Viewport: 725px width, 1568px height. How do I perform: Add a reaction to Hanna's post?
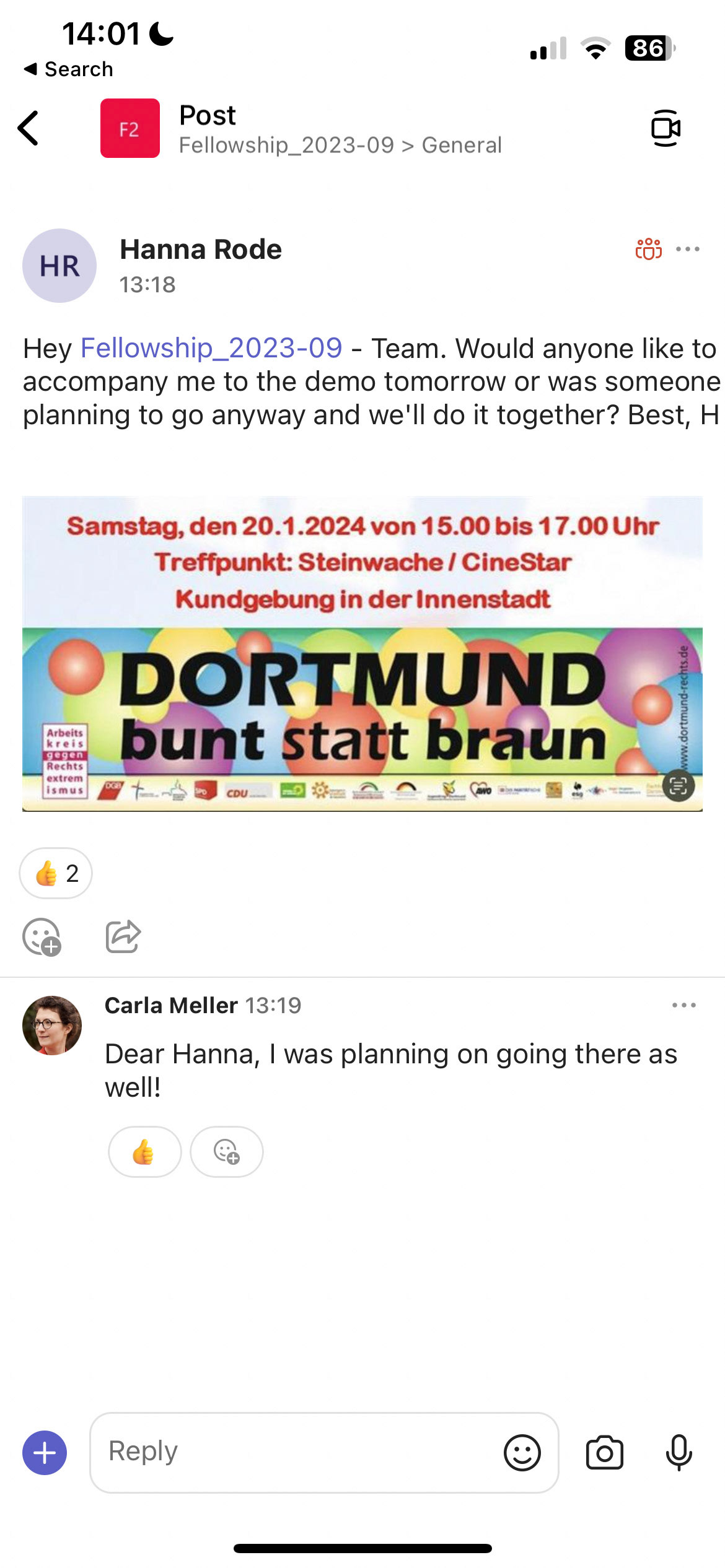click(x=42, y=936)
